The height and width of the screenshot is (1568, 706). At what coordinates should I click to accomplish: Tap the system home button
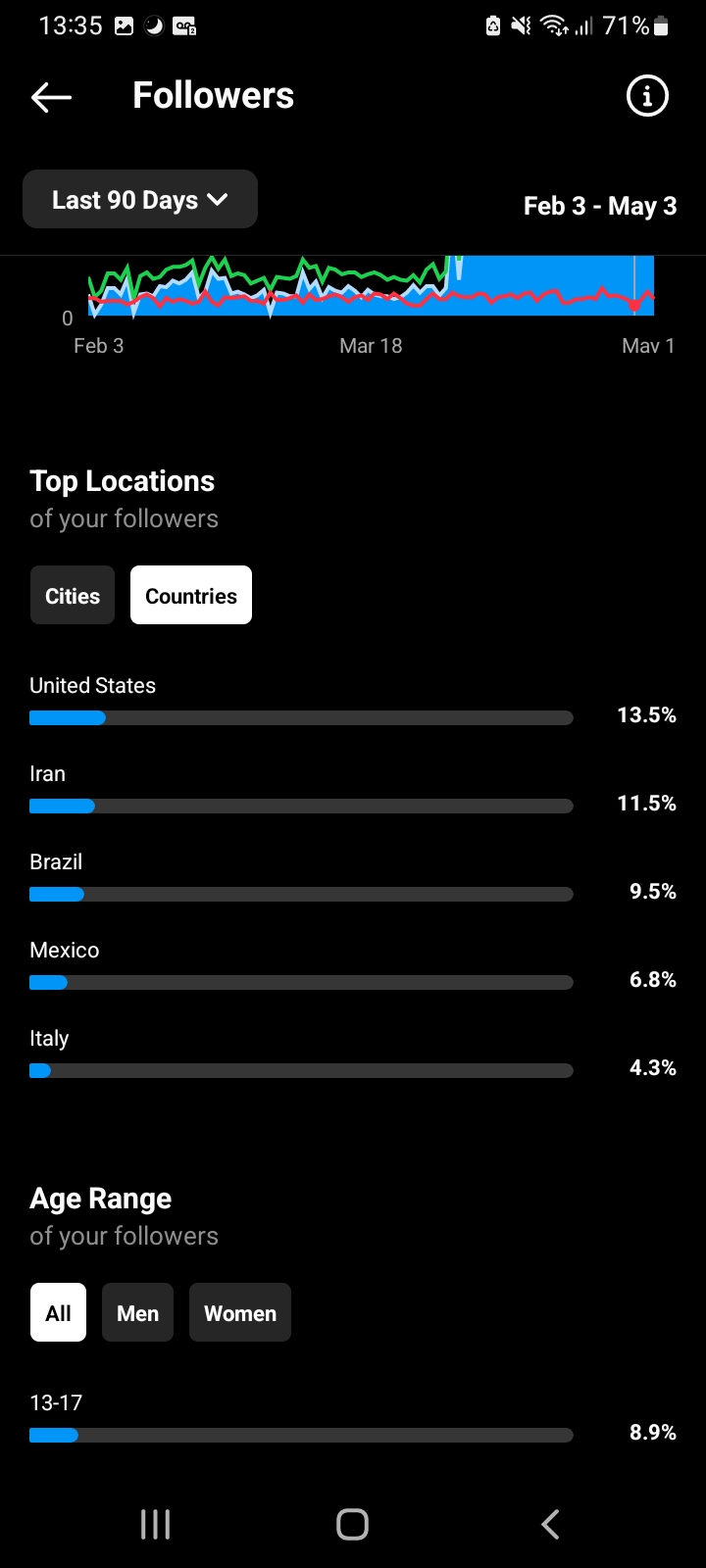click(353, 1524)
